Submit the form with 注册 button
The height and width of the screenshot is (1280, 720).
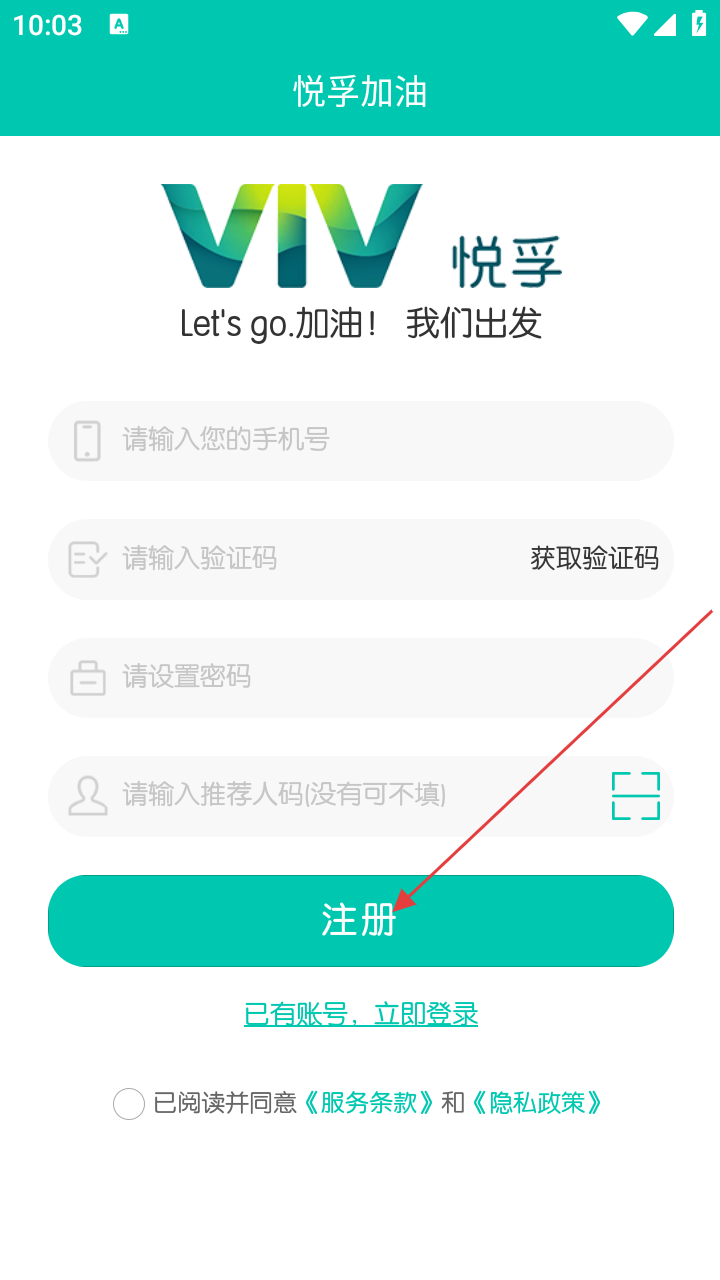coord(360,921)
